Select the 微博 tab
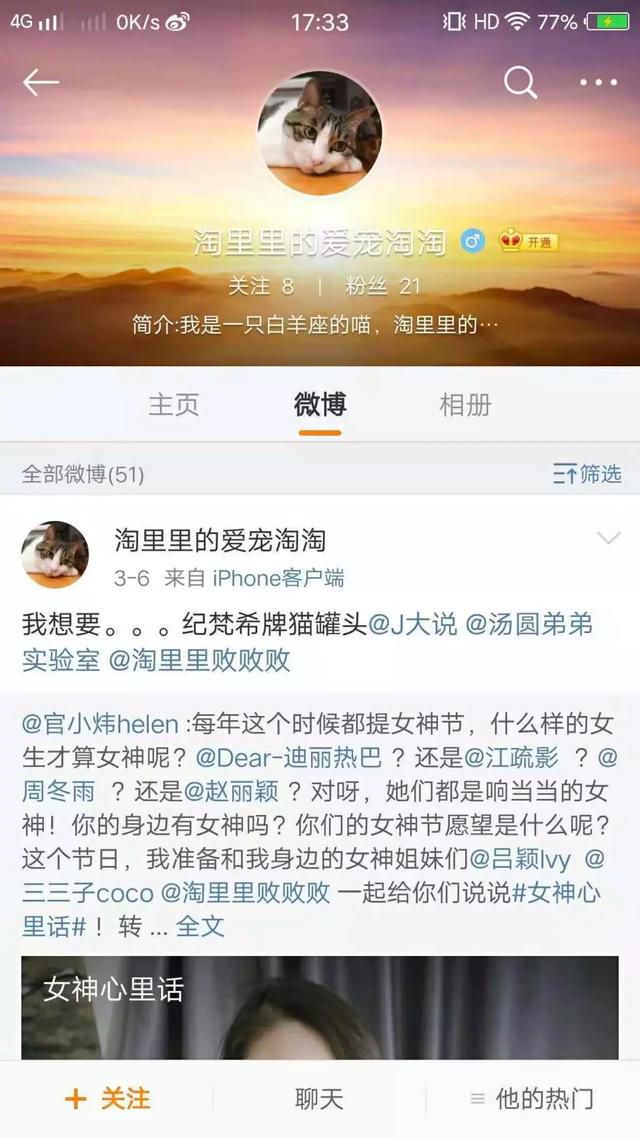The height and width of the screenshot is (1138, 640). point(320,405)
